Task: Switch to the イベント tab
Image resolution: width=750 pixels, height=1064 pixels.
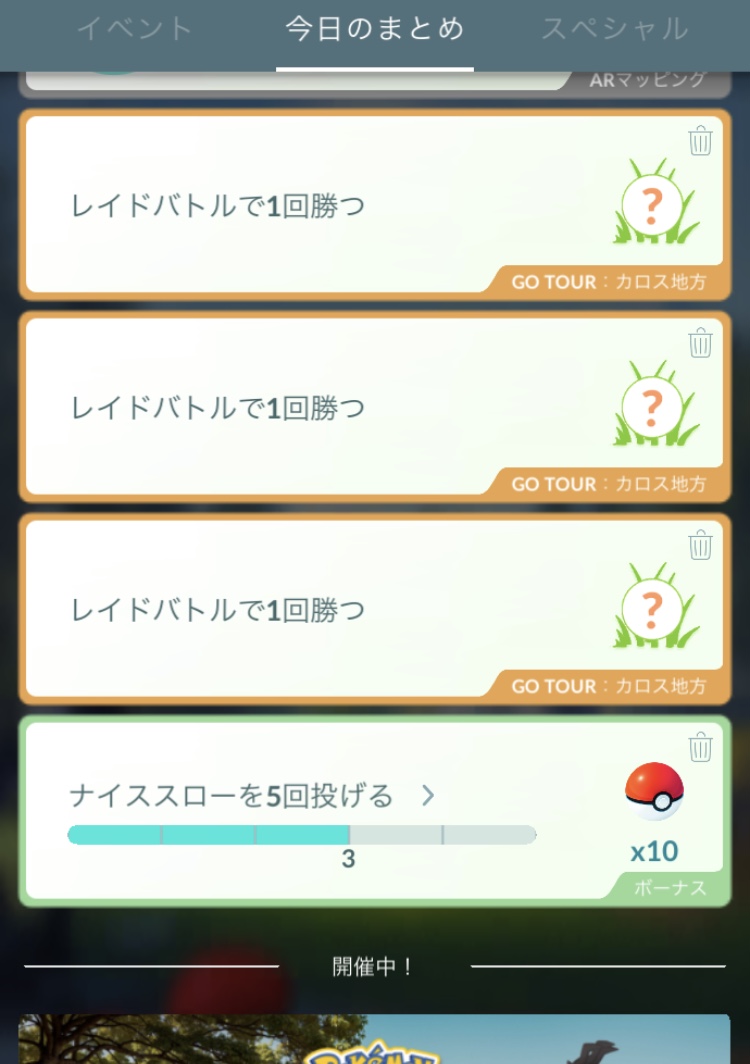Action: coord(135,29)
